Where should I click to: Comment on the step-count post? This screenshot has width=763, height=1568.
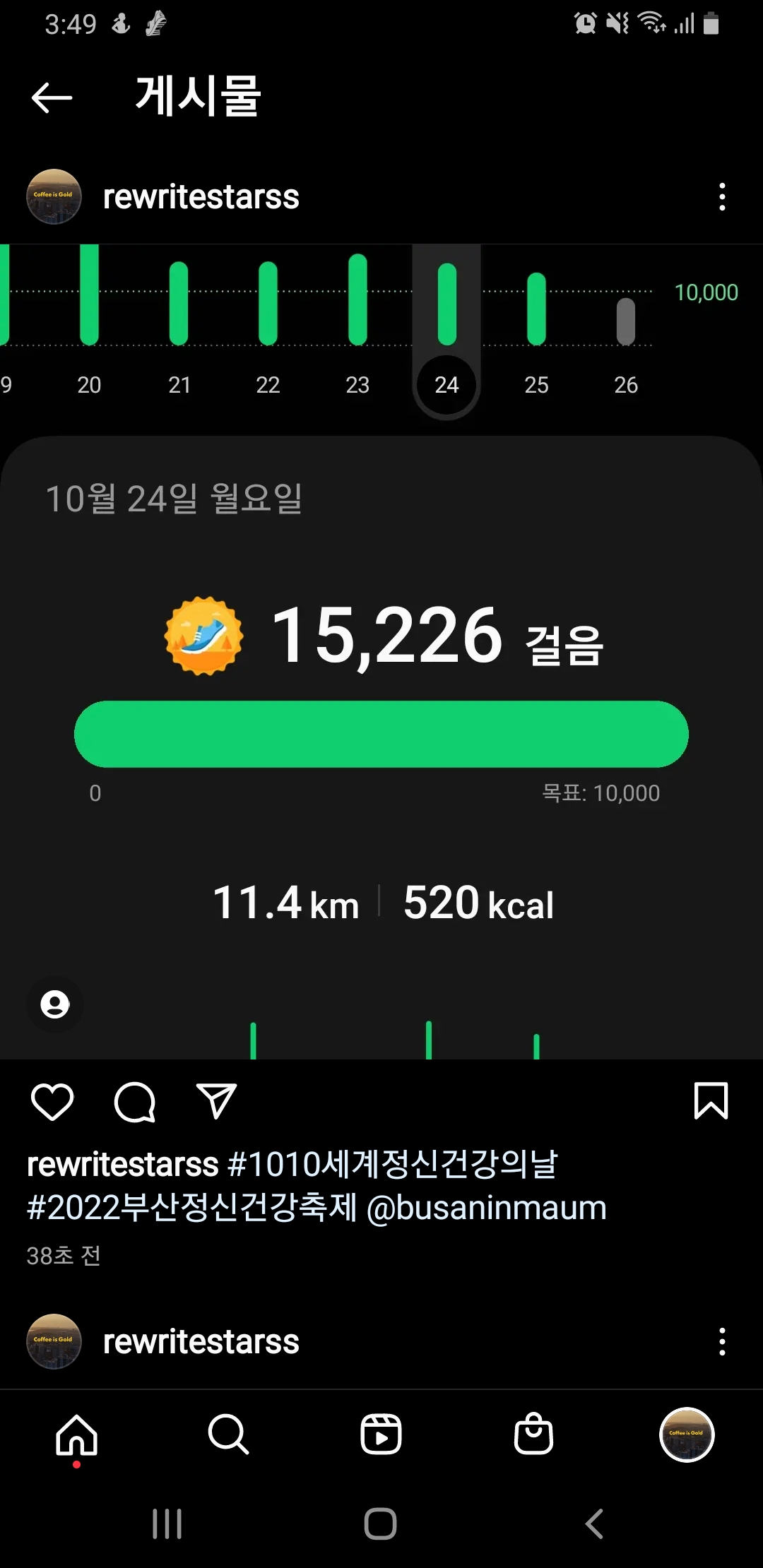click(134, 1101)
